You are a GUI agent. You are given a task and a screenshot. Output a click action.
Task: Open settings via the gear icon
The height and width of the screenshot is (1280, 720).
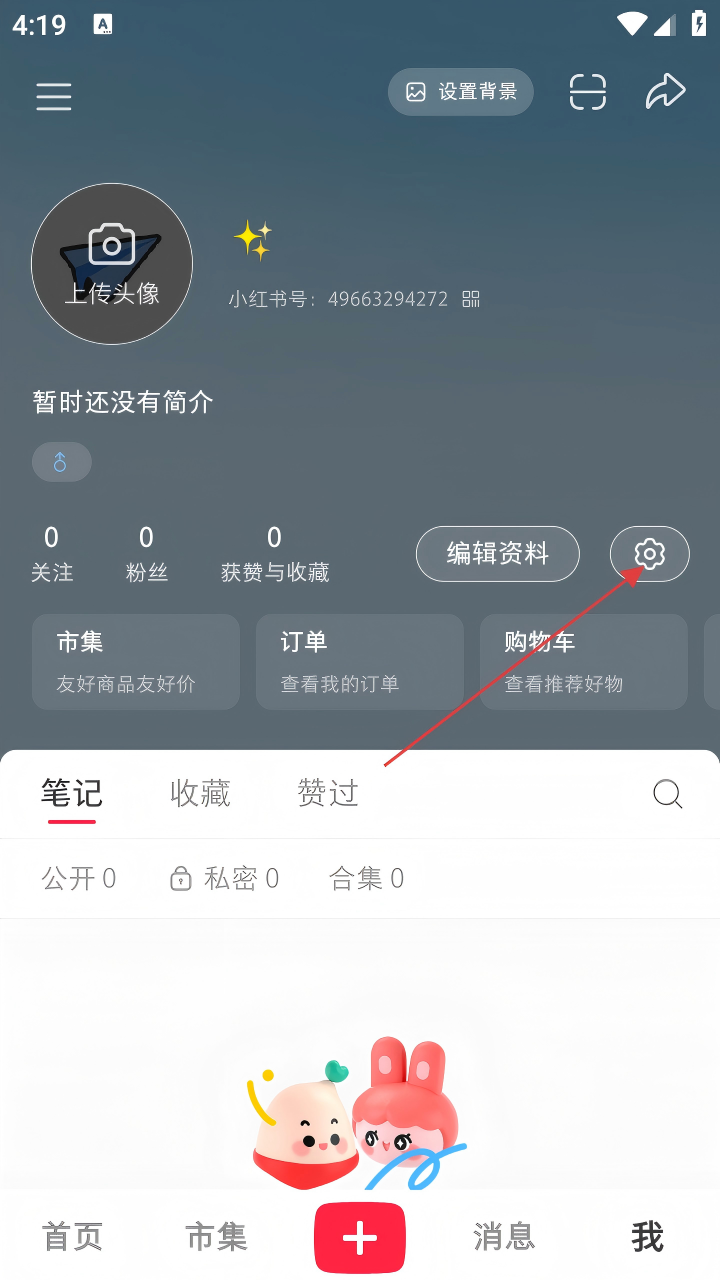tap(650, 553)
